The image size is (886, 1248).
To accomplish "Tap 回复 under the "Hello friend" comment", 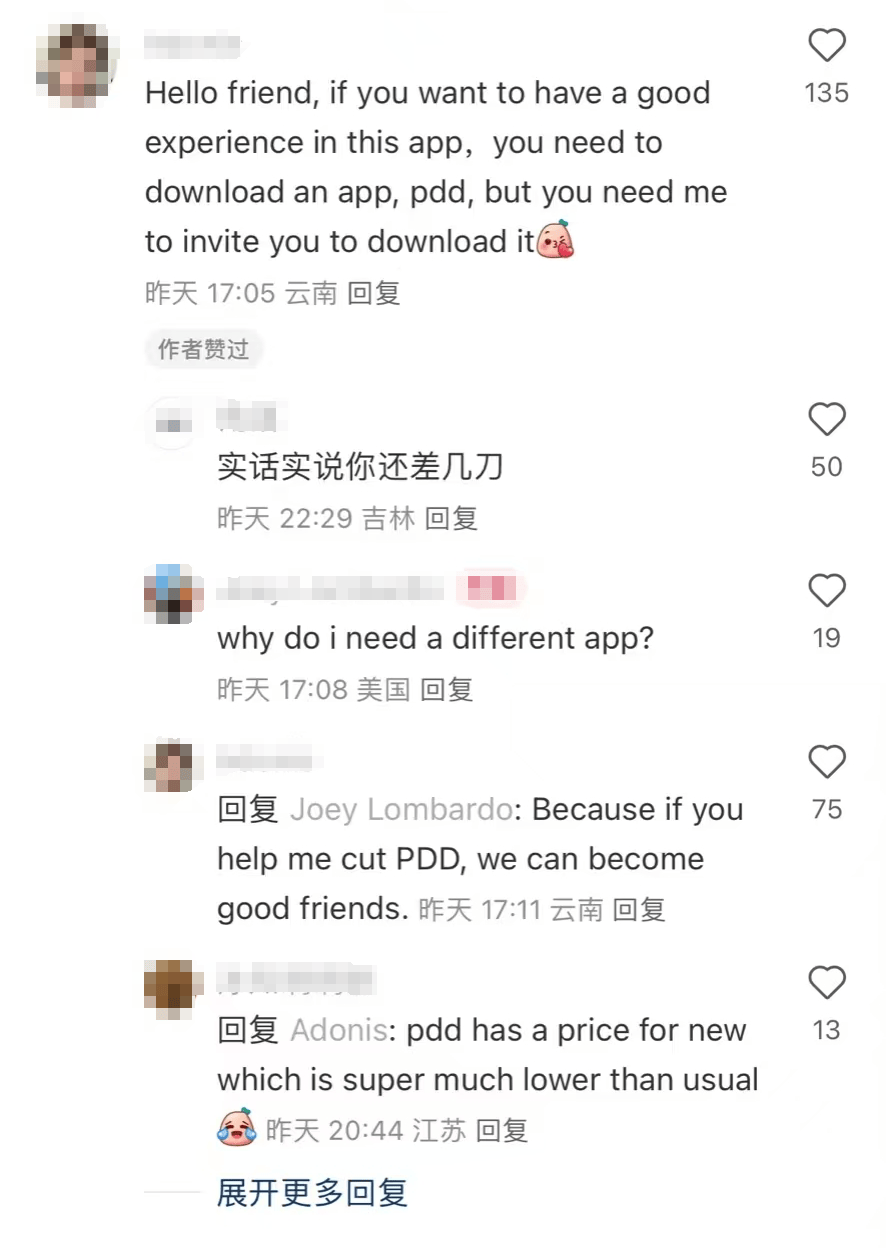I will coord(374,293).
